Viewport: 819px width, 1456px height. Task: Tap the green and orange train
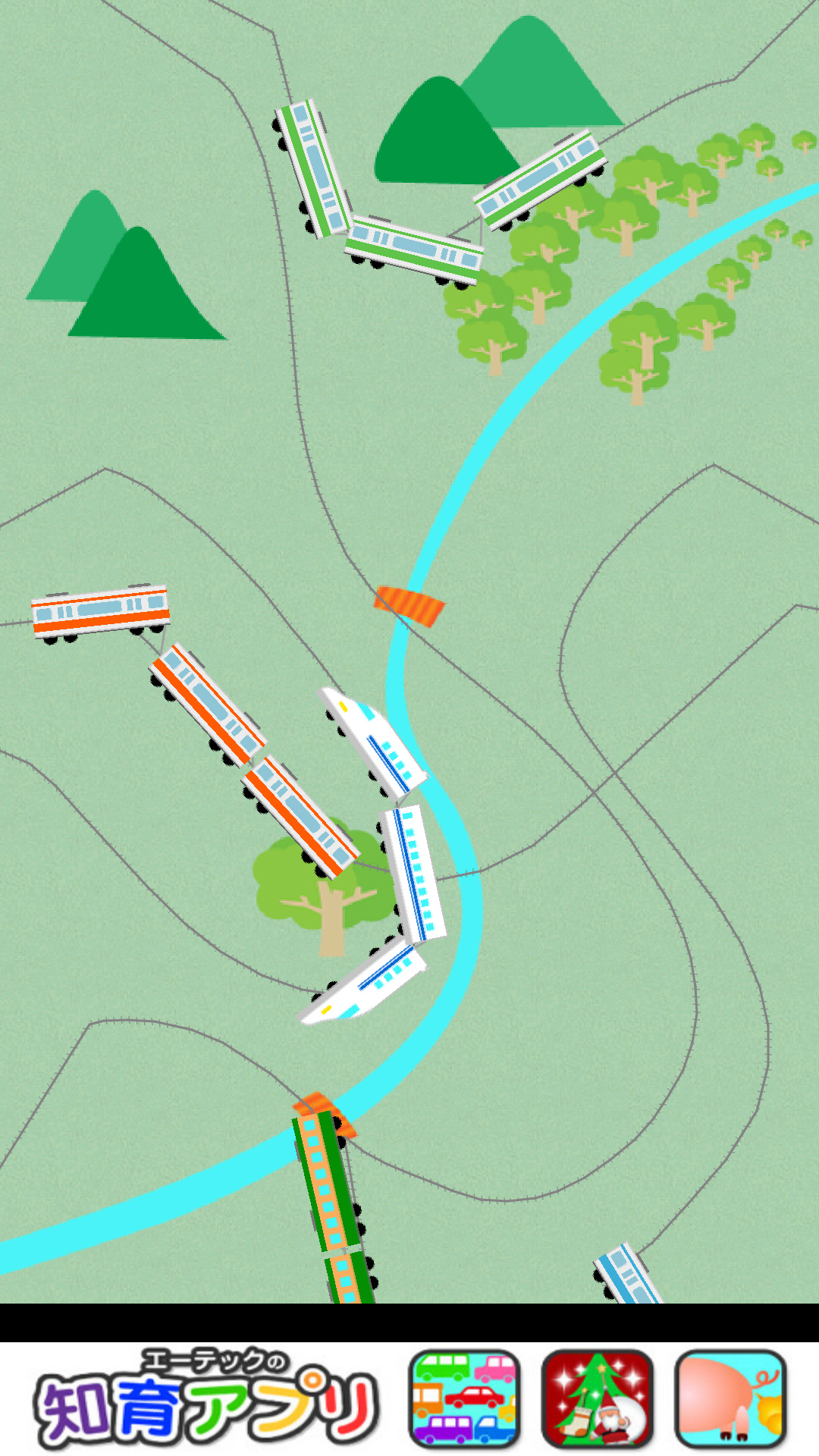(x=327, y=1183)
